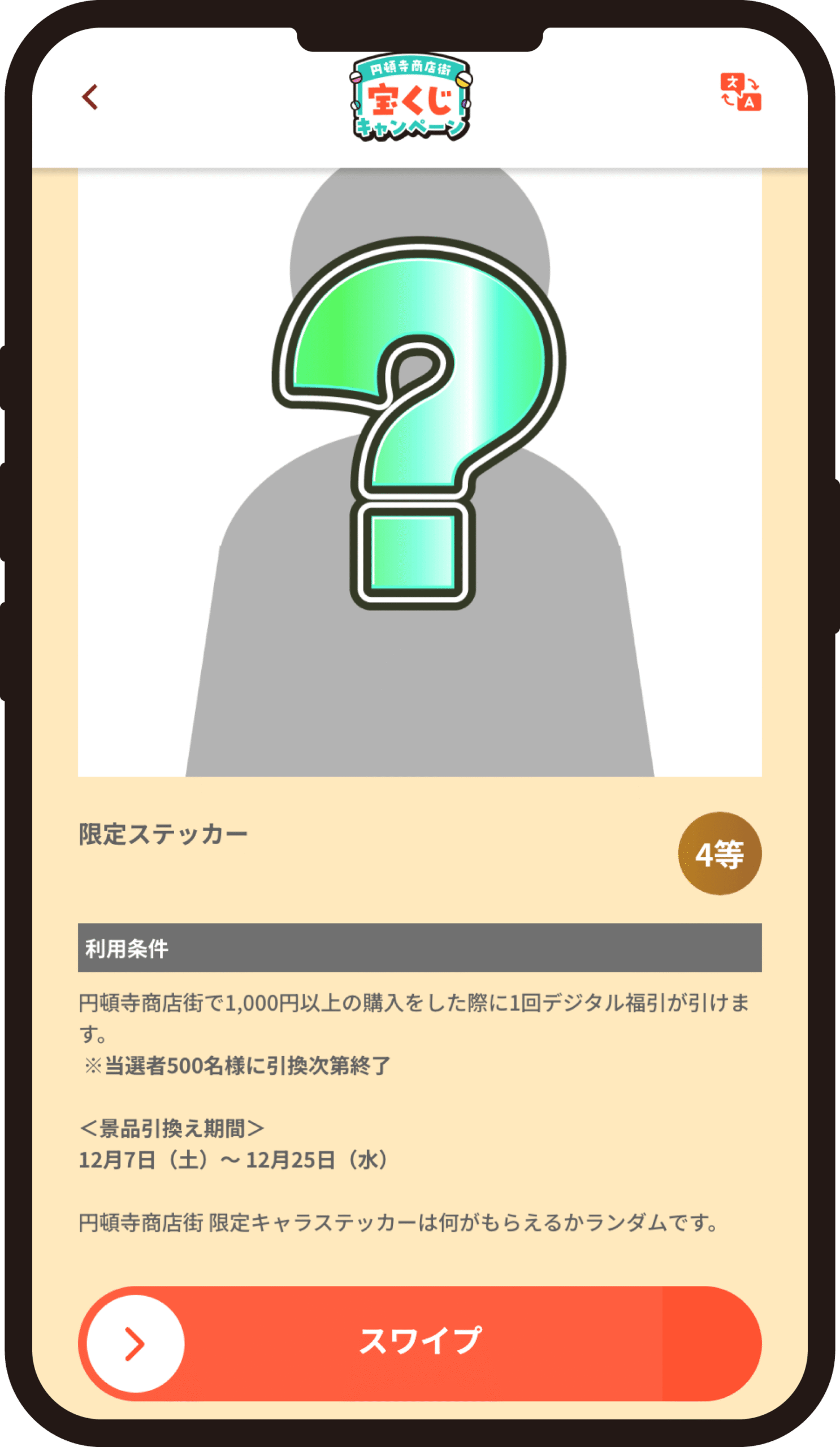The width and height of the screenshot is (840, 1447).
Task: Tap the スワイプ arrow button
Action: pyautogui.click(x=136, y=1344)
